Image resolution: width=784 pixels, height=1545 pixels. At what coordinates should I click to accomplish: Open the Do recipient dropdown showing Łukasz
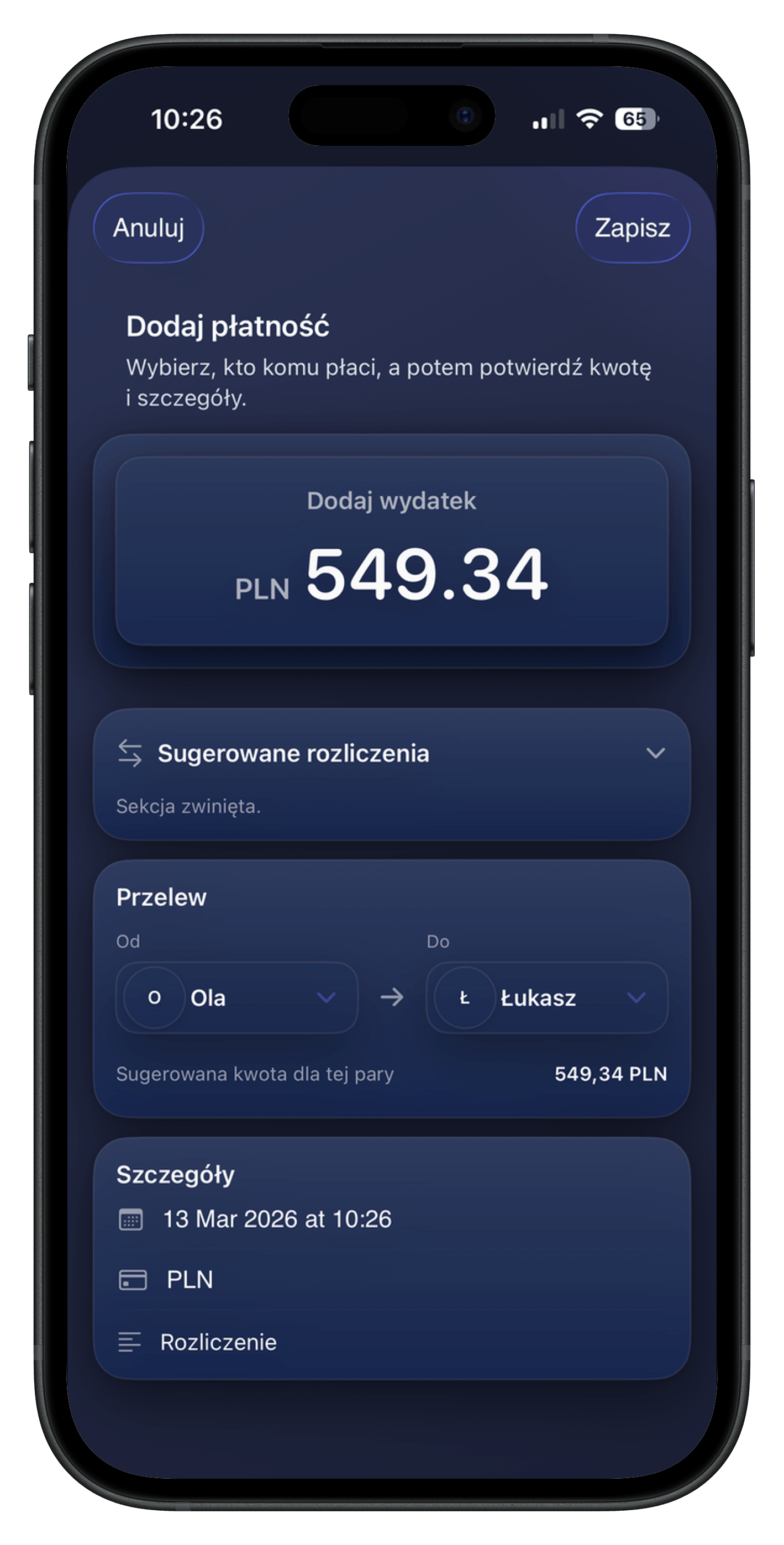point(546,997)
